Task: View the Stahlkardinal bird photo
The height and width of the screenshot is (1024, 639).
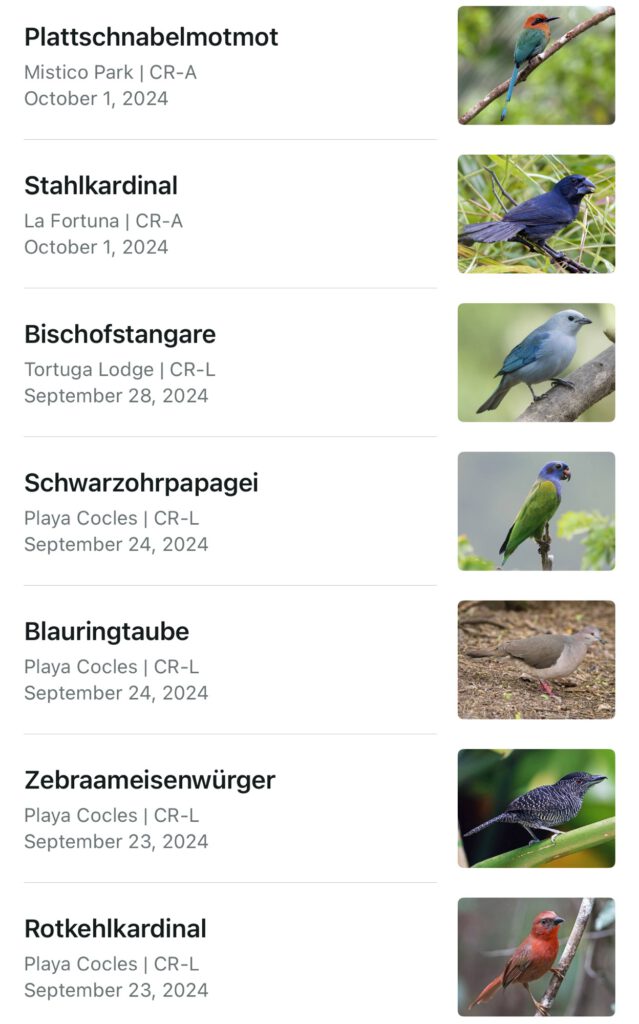Action: tap(536, 214)
